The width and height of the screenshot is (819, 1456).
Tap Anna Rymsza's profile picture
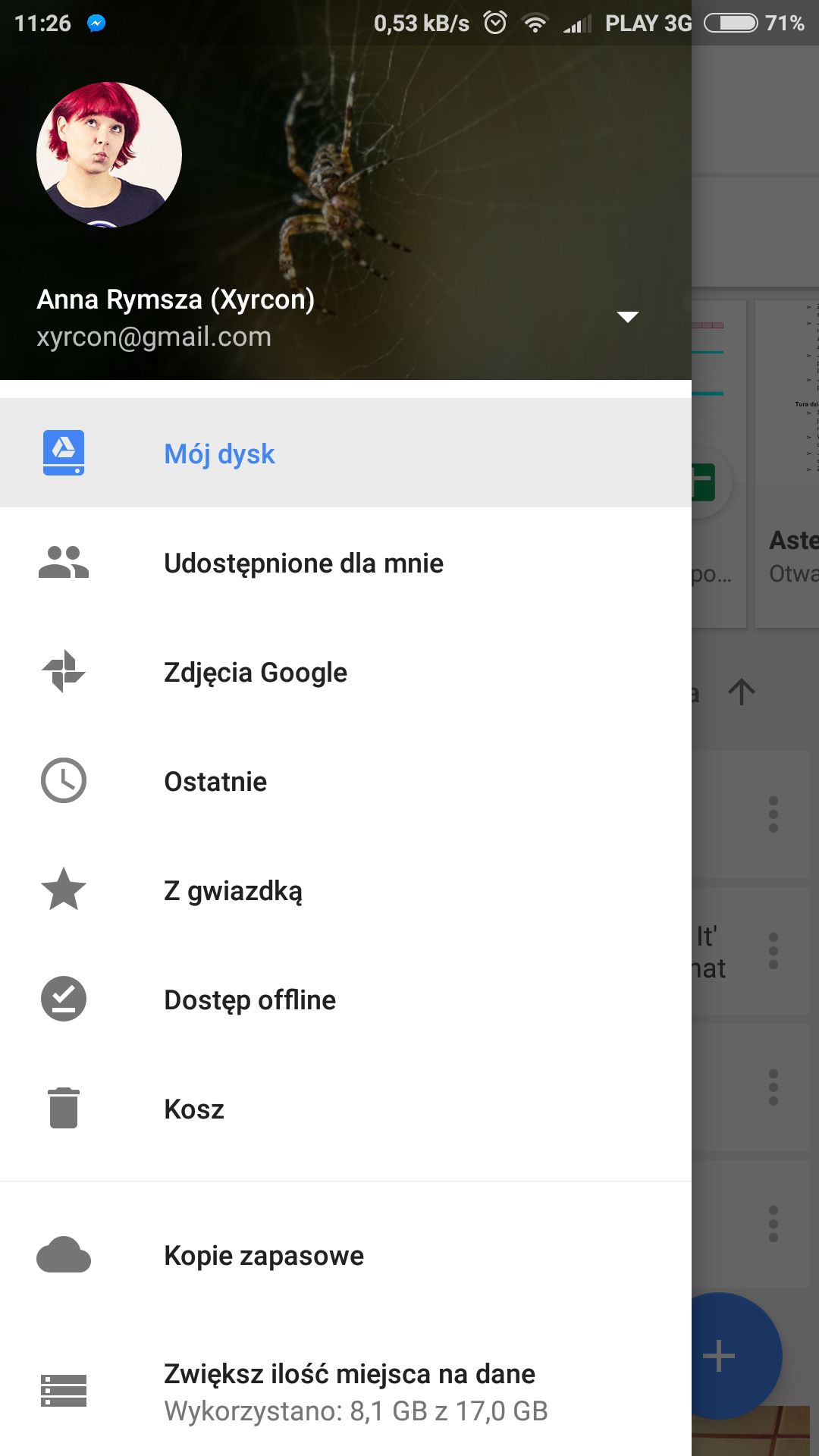[x=109, y=155]
